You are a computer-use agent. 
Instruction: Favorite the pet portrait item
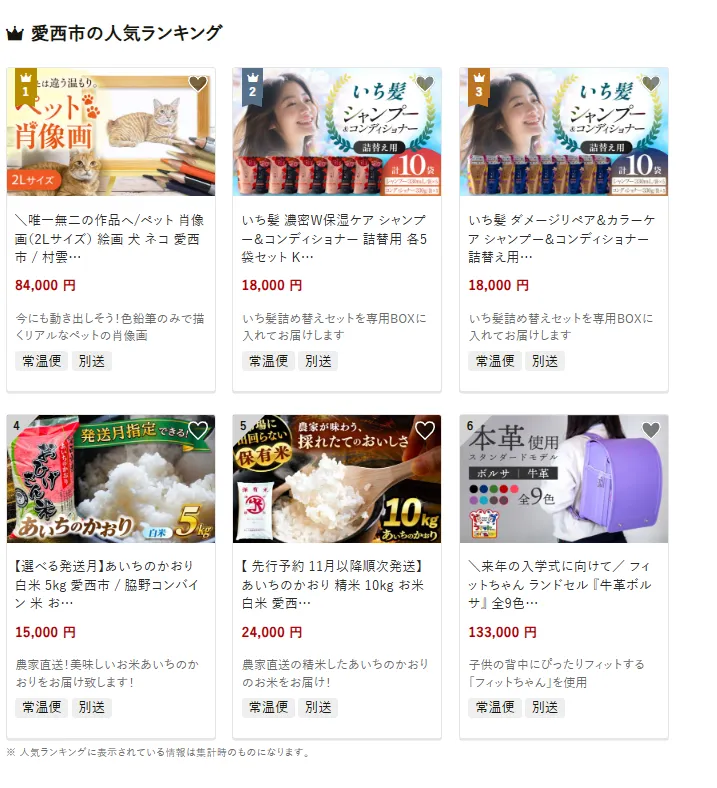(198, 84)
